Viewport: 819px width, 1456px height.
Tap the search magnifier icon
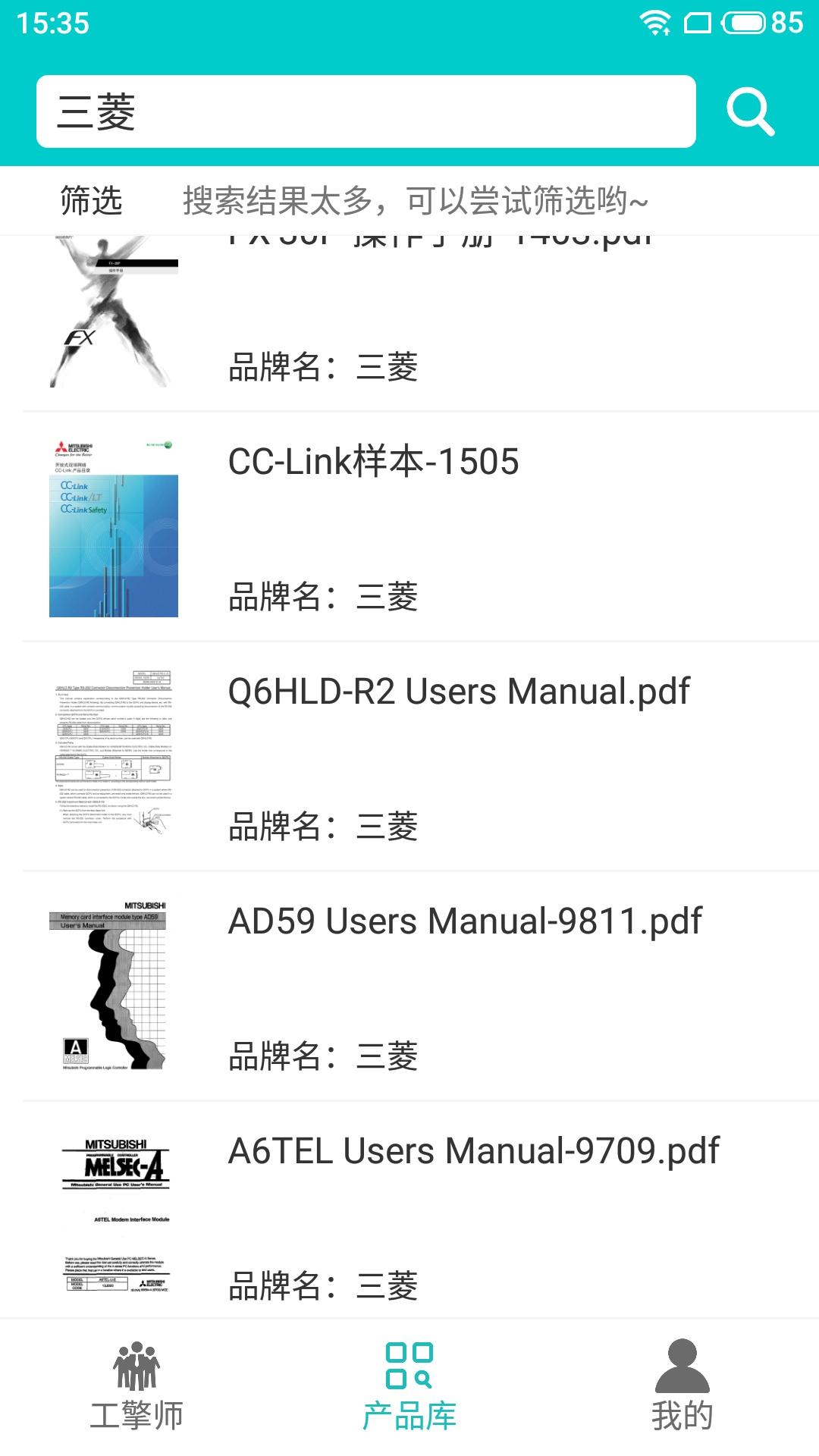[x=749, y=112]
